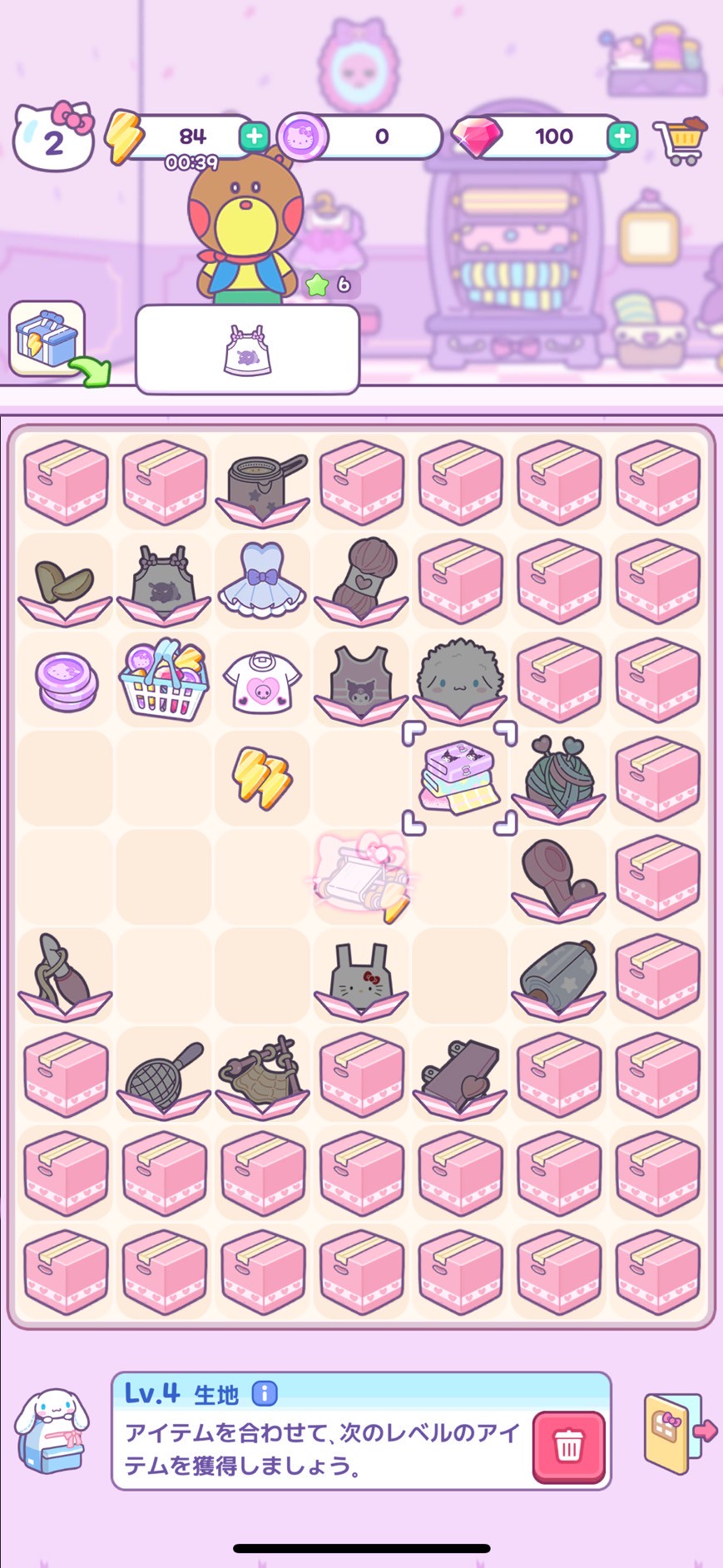Open the energy chest box
This screenshot has height=1568, width=723.
[x=47, y=339]
